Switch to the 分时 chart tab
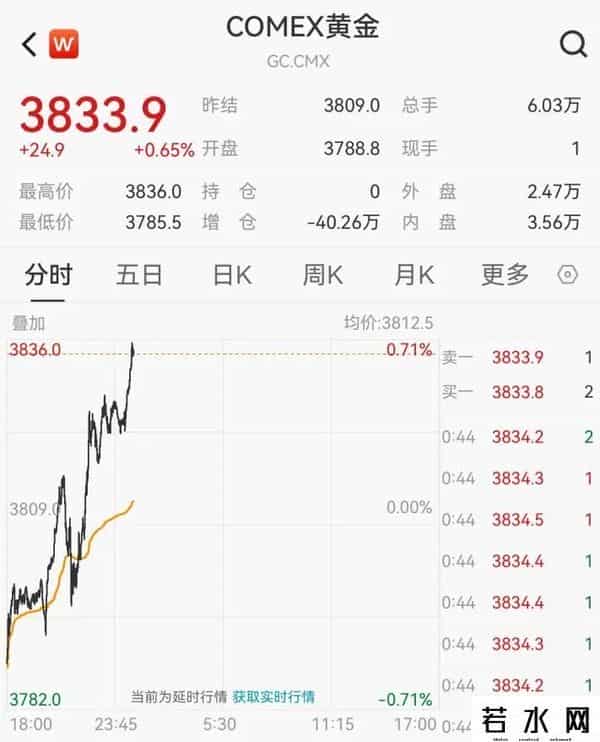The height and width of the screenshot is (742, 600). pos(49,274)
